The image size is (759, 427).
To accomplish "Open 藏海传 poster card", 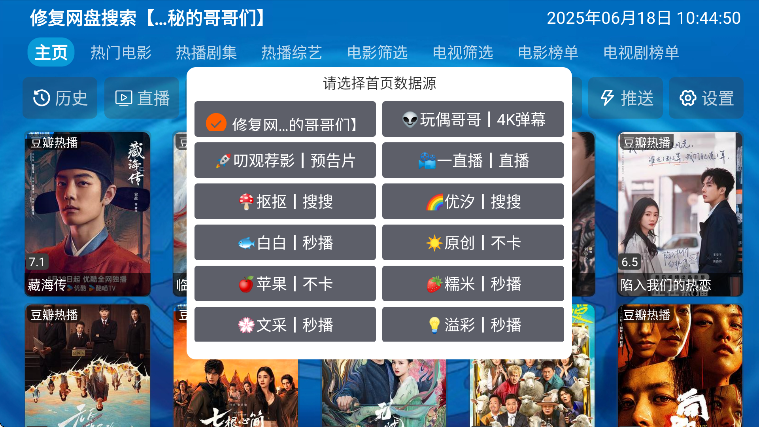I will tap(88, 214).
